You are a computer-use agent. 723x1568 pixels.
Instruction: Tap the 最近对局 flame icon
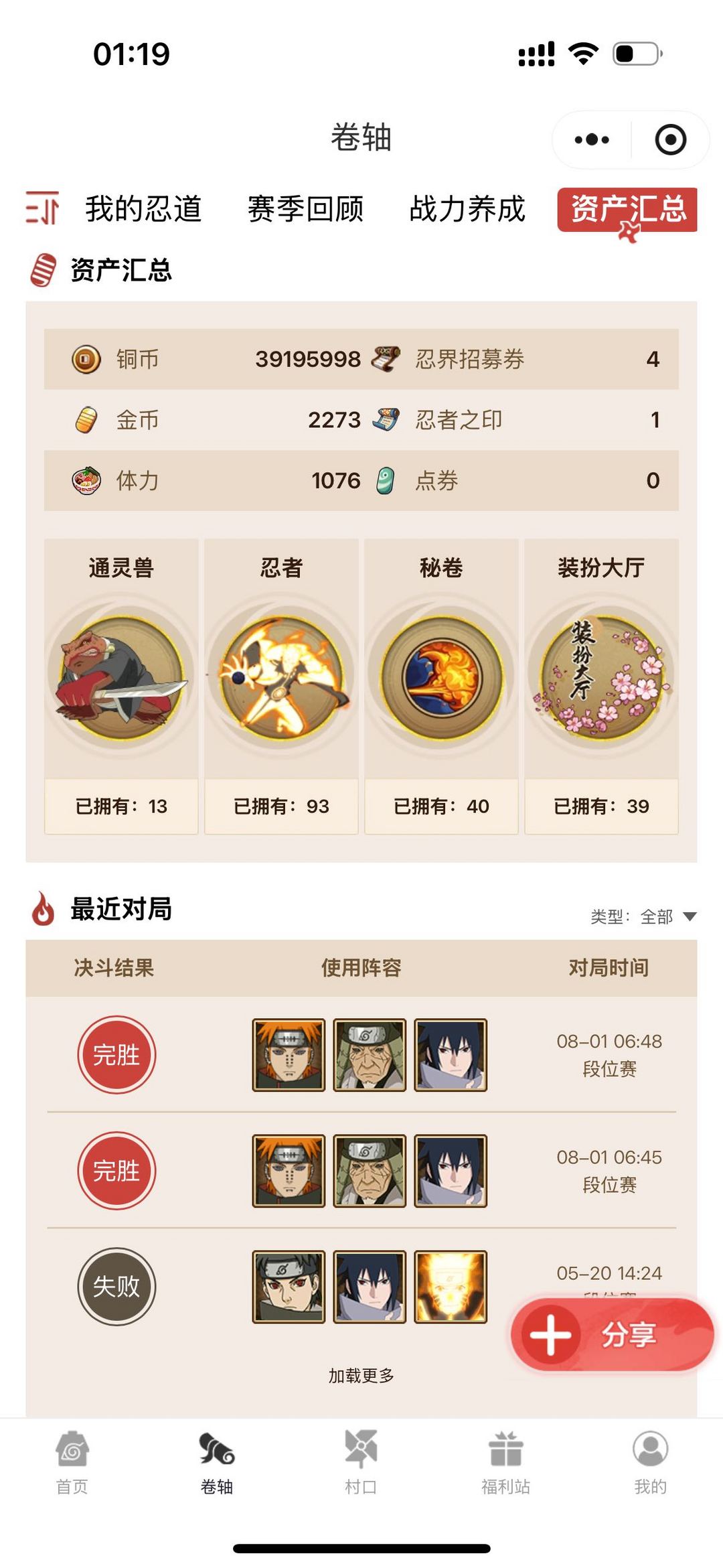[42, 910]
